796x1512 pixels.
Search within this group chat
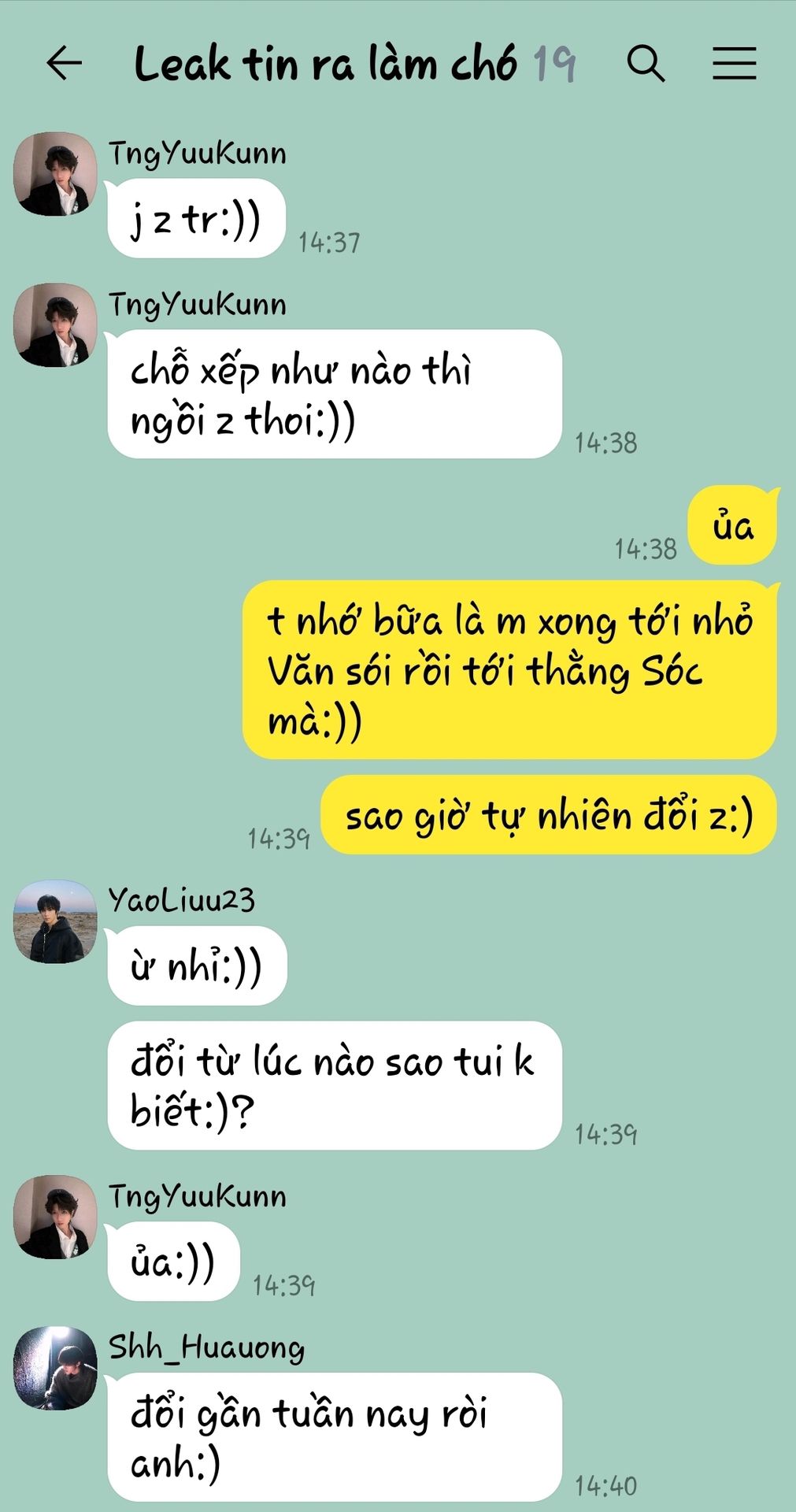coord(646,63)
